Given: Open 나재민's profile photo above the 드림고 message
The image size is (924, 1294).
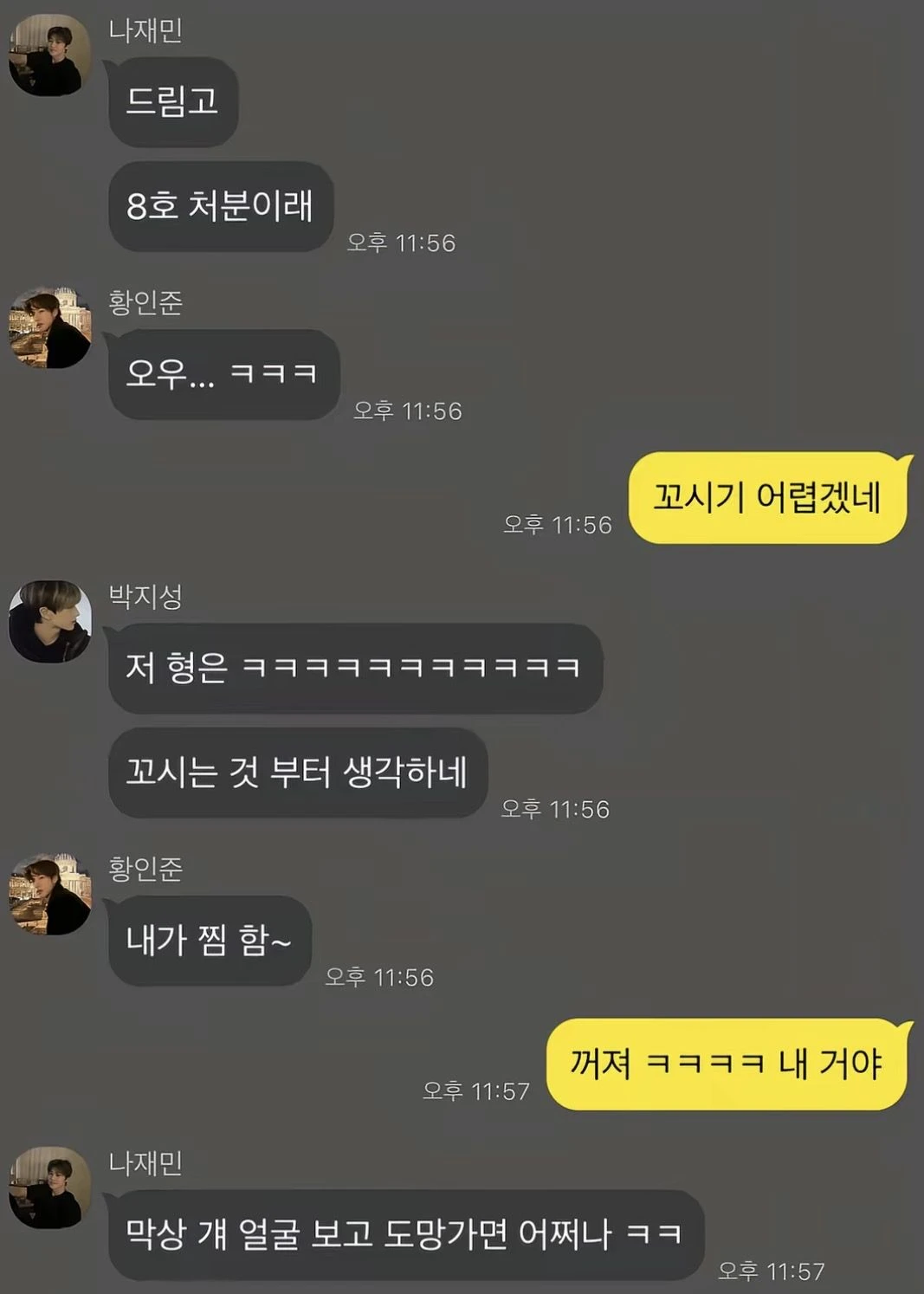Looking at the screenshot, I should 49,55.
